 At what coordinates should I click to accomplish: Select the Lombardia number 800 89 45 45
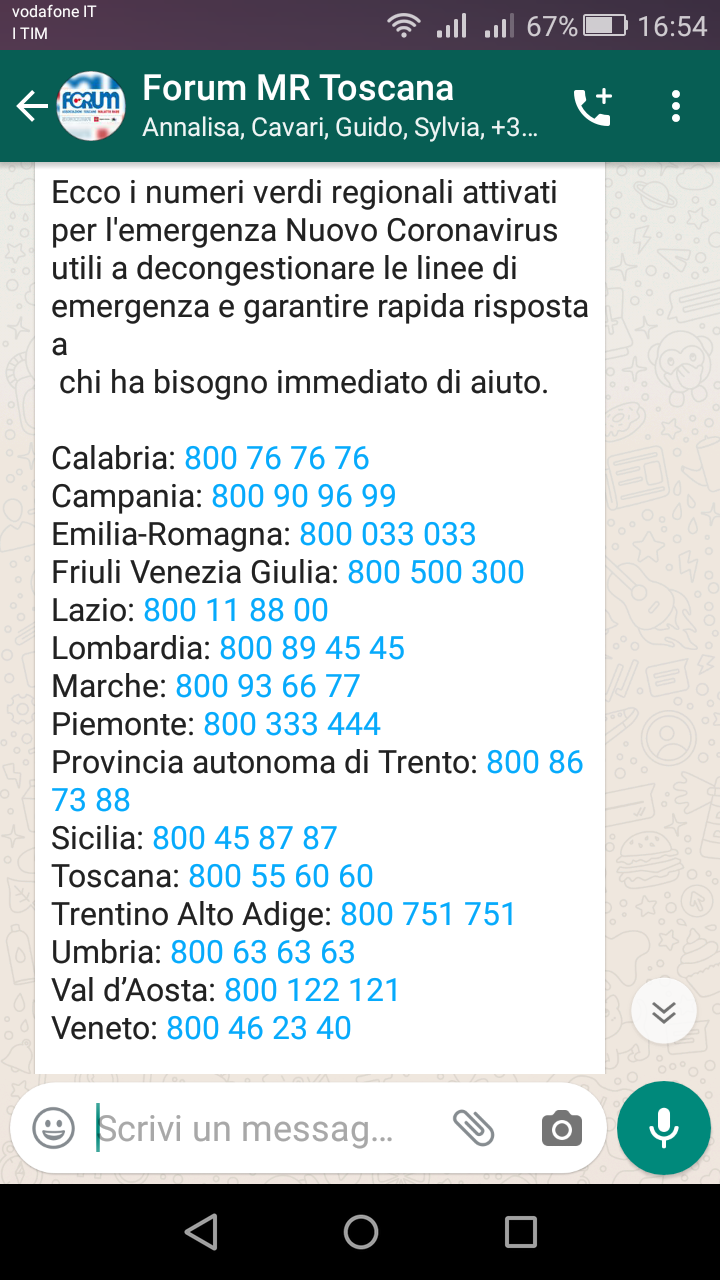pos(312,648)
